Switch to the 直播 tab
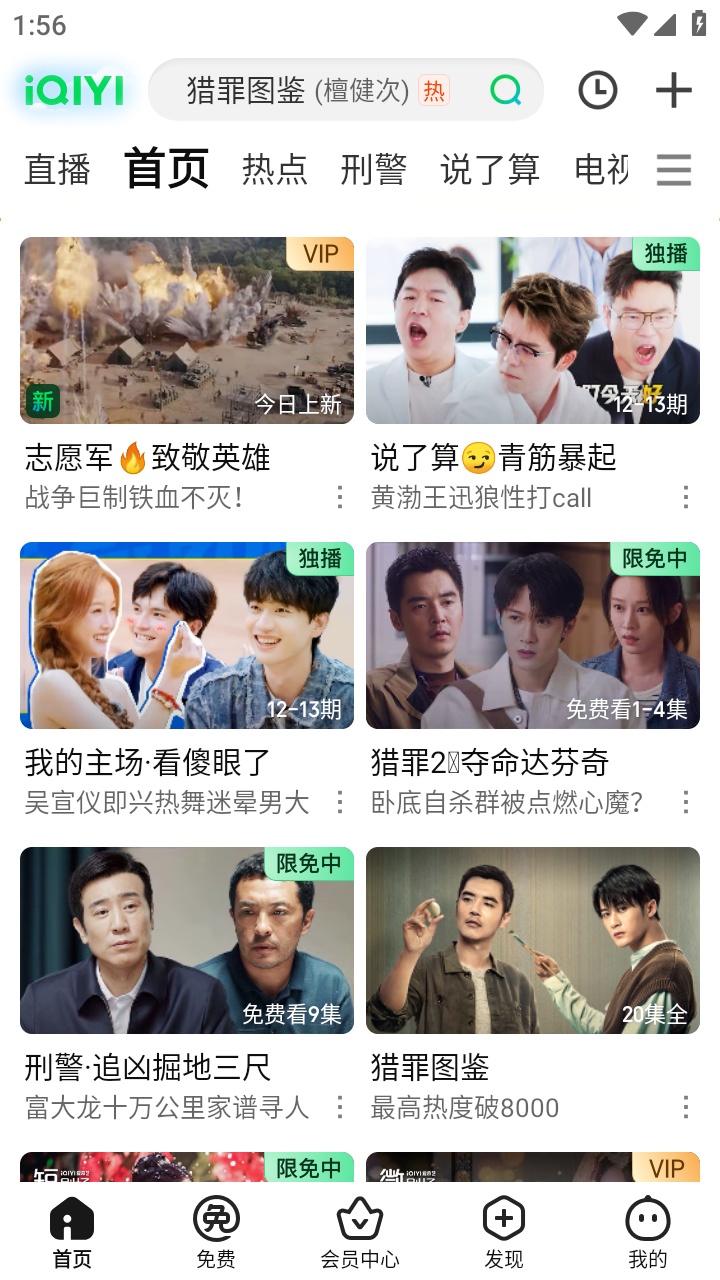720x1280 pixels. pyautogui.click(x=57, y=170)
